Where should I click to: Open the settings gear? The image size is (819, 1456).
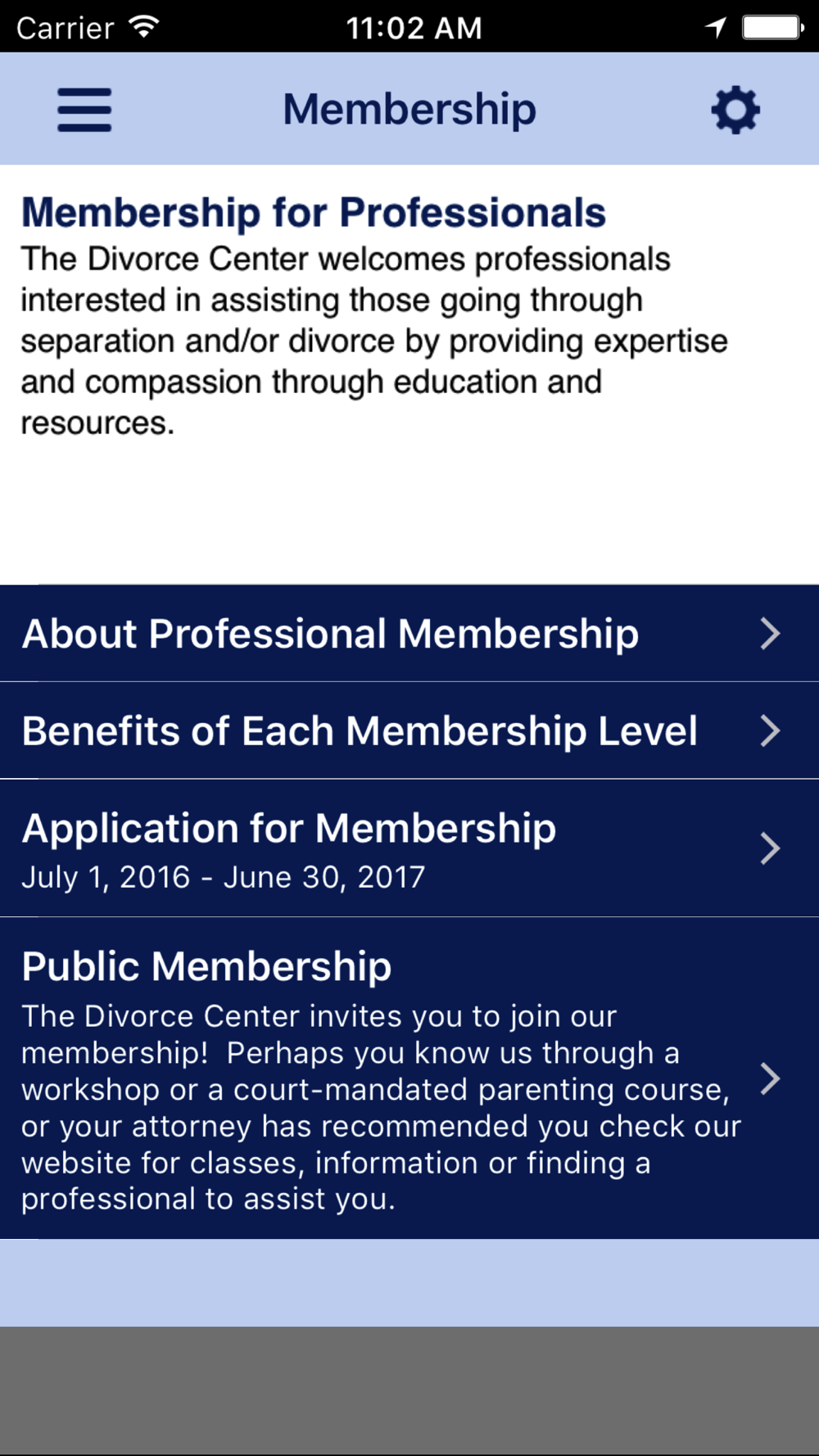pyautogui.click(x=735, y=110)
